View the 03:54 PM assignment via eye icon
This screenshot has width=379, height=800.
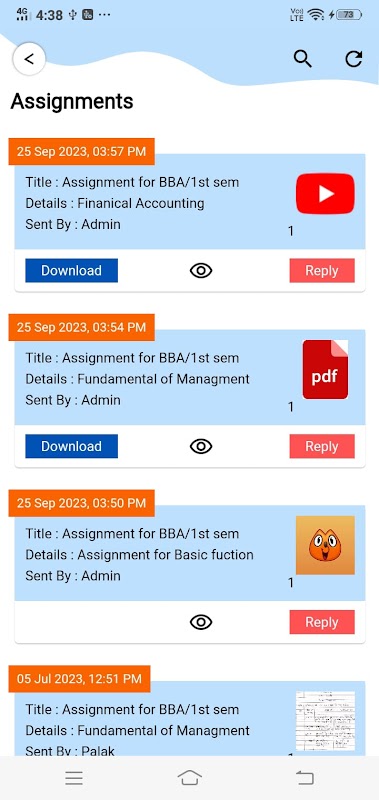[201, 446]
